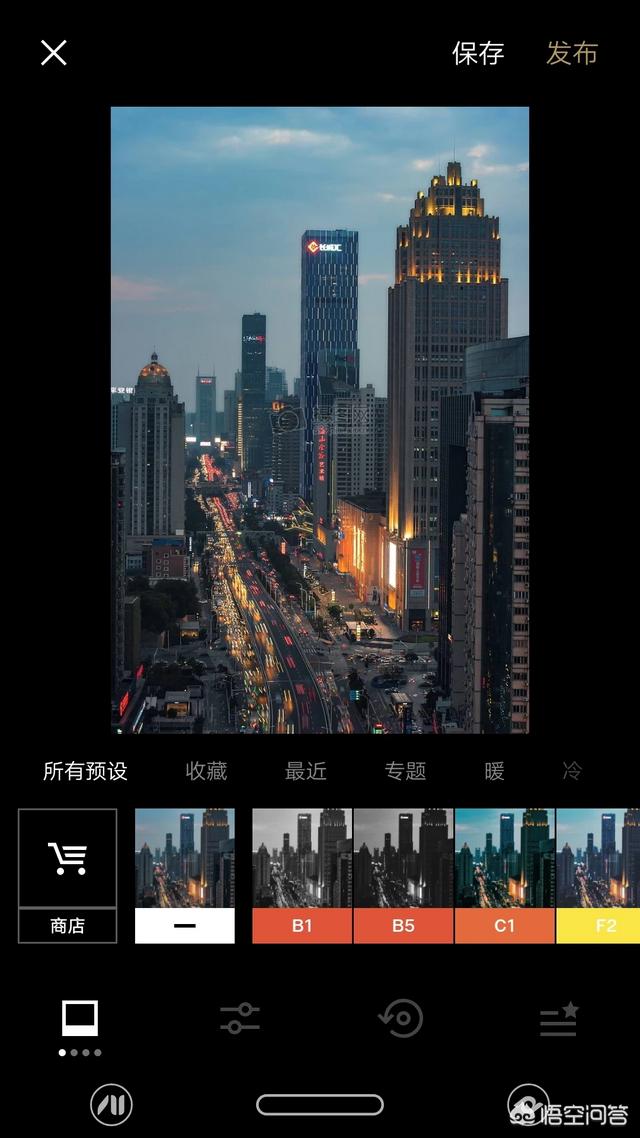The height and width of the screenshot is (1138, 640).
Task: Open the 商店 preset shop
Action: coord(67,876)
